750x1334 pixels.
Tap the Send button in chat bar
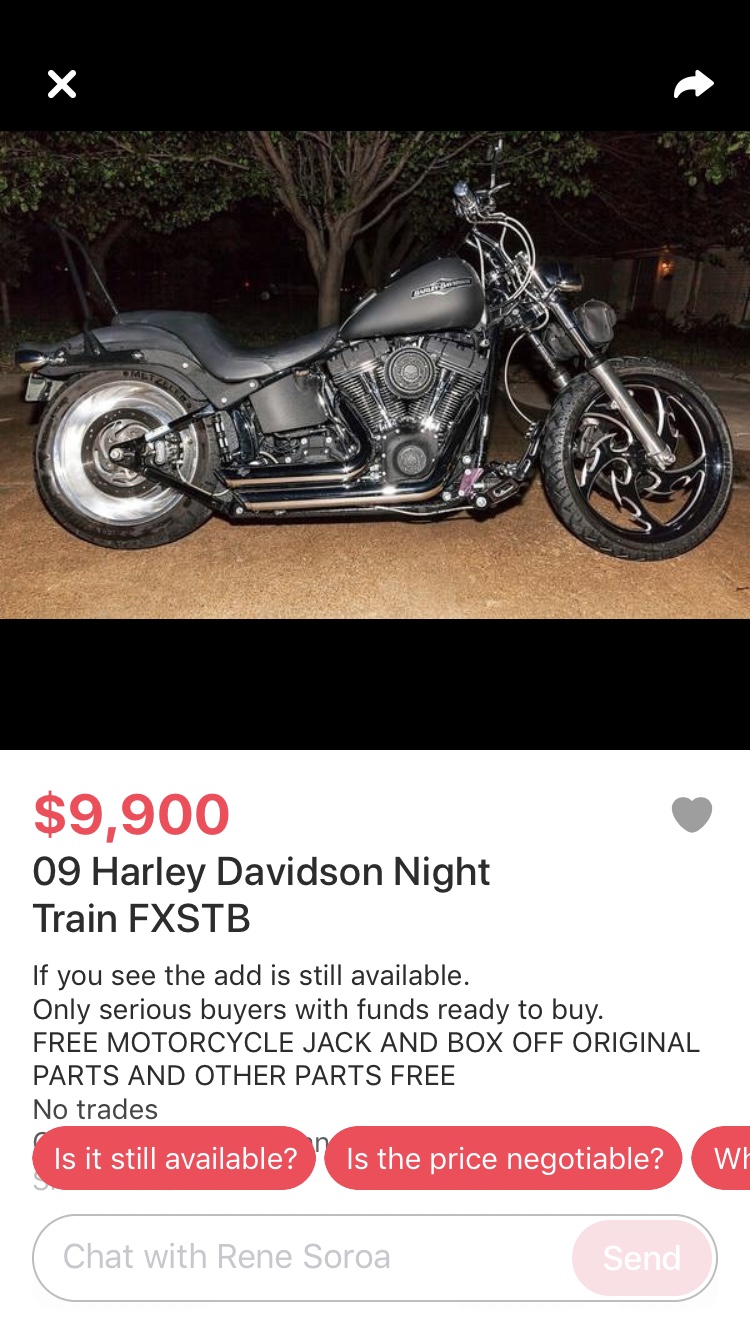642,1257
